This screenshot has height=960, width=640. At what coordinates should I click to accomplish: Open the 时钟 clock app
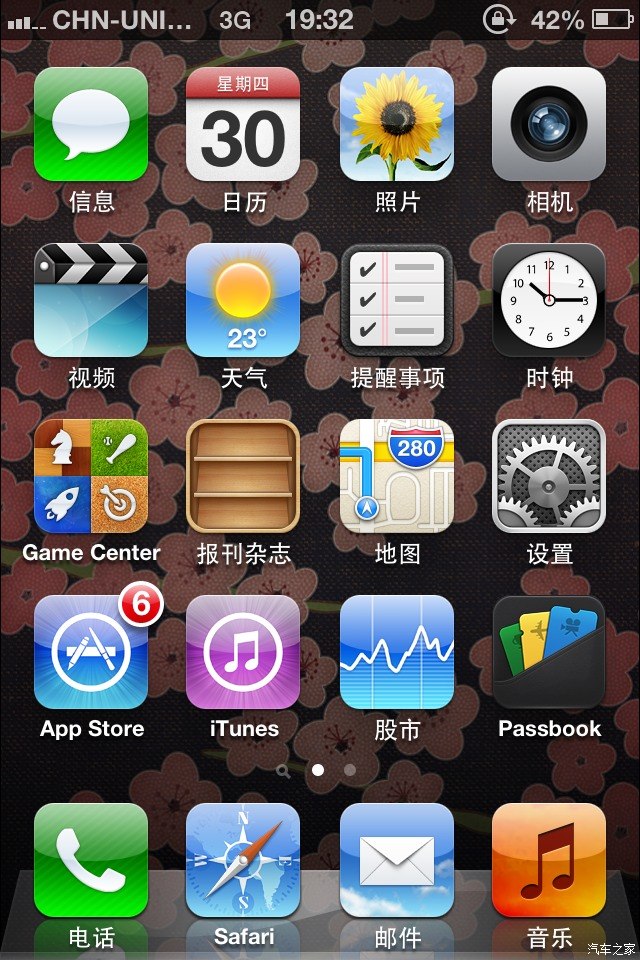[549, 300]
